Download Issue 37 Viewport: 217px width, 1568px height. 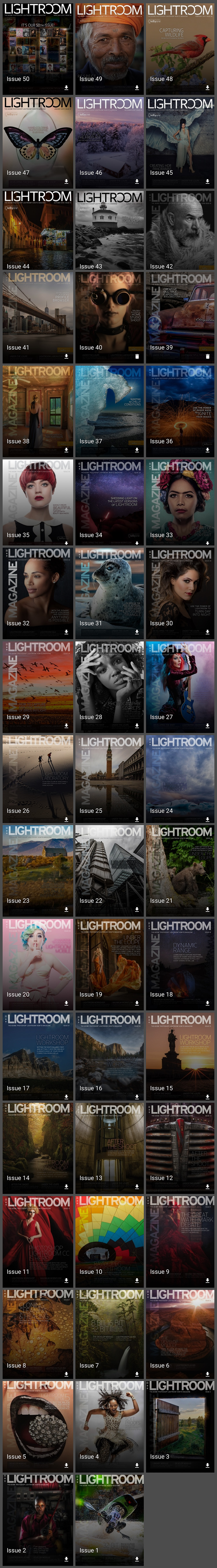[x=137, y=451]
